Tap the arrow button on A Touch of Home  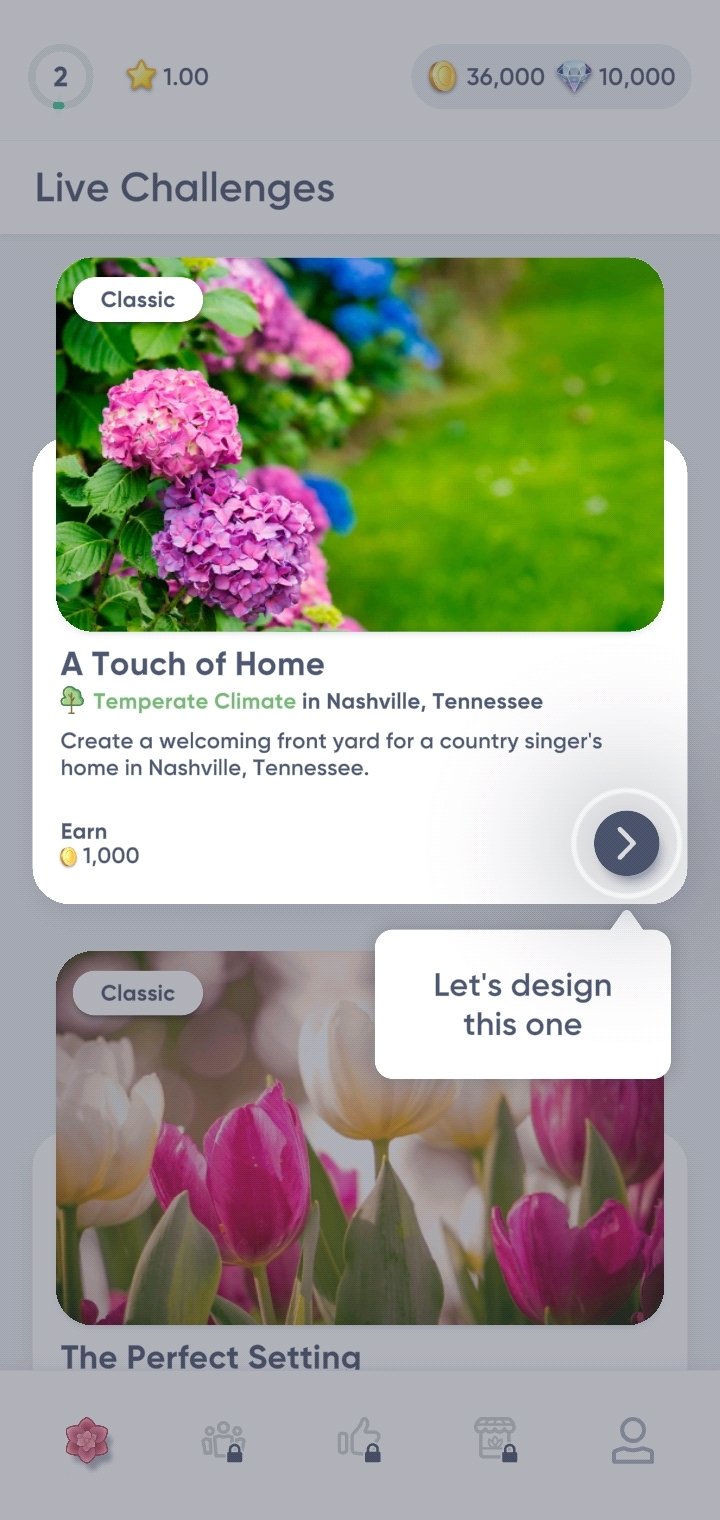(626, 844)
